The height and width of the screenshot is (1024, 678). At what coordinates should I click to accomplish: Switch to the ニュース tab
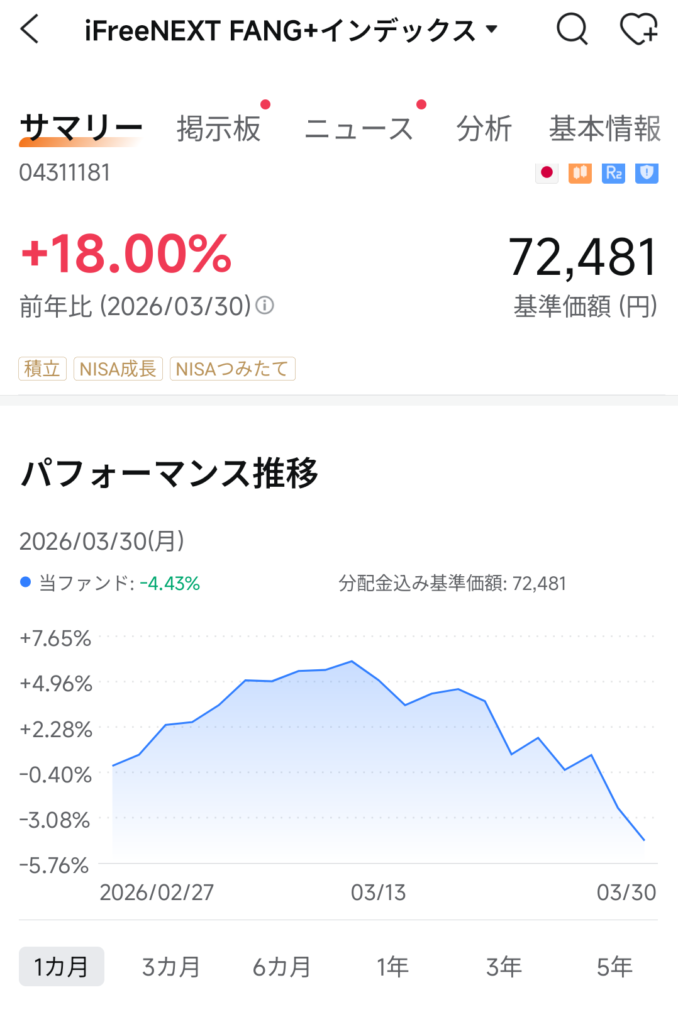(x=358, y=128)
